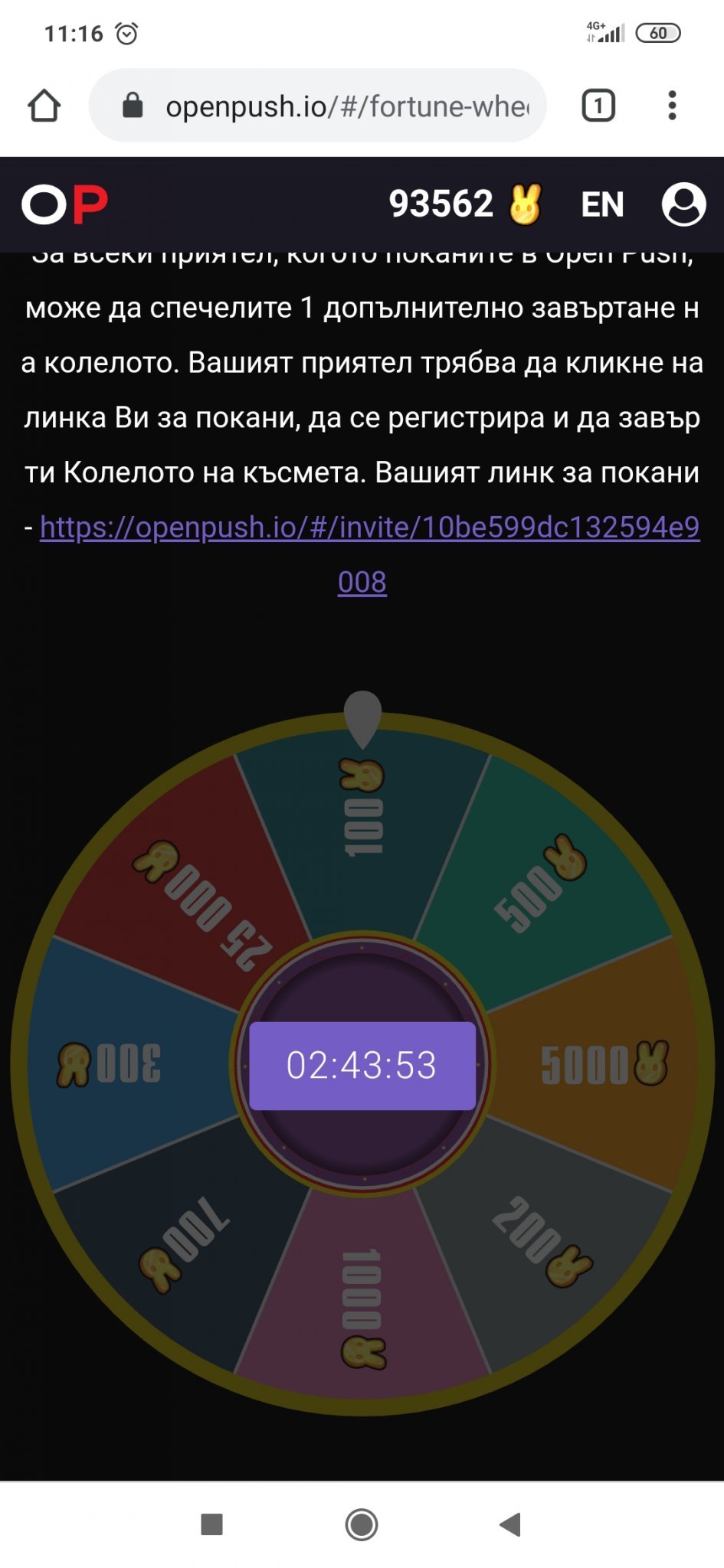The image size is (724, 1568).
Task: Open the browser home page
Action: (44, 106)
